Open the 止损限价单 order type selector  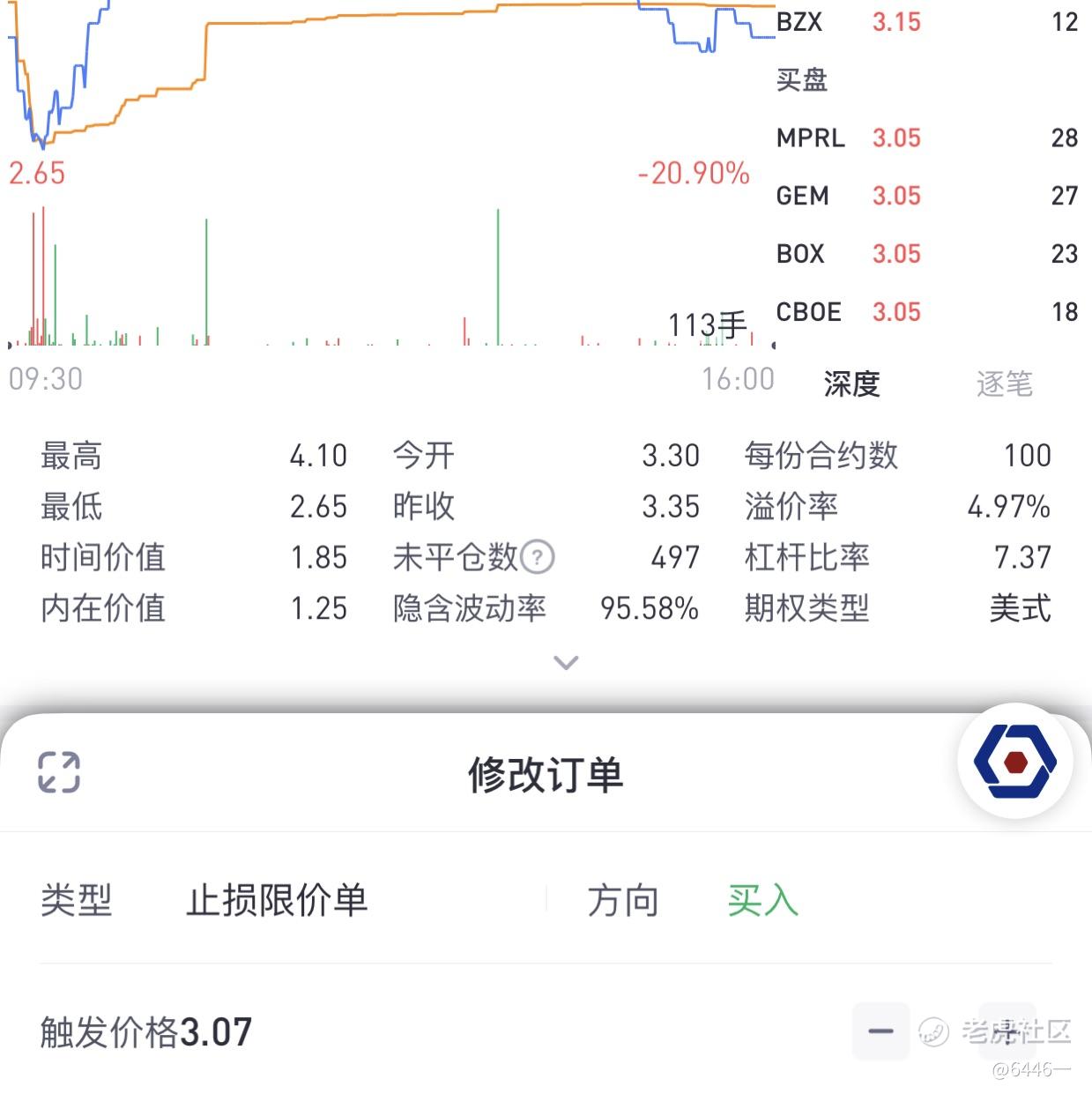pos(278,901)
